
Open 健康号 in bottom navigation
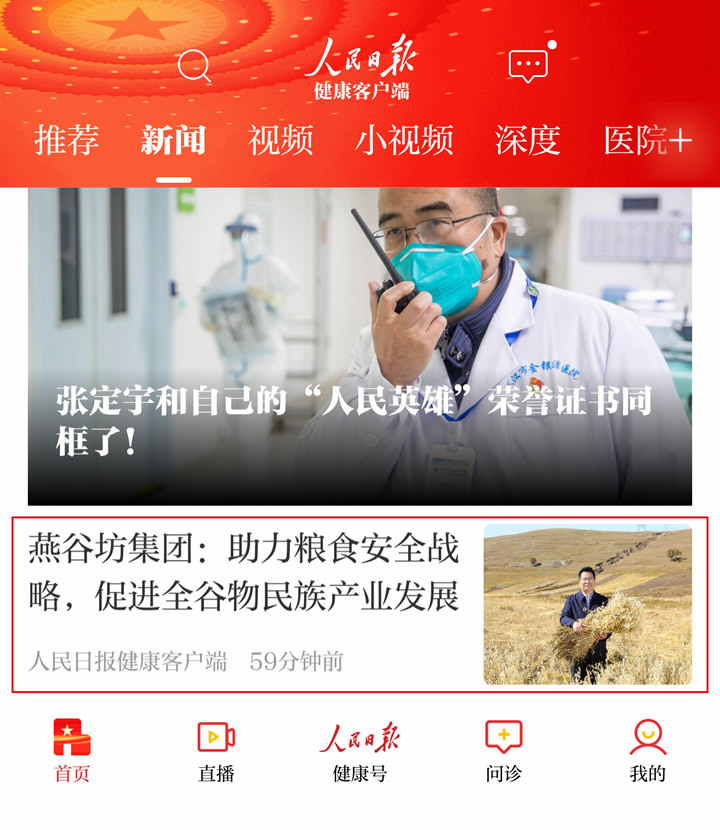pyautogui.click(x=360, y=751)
